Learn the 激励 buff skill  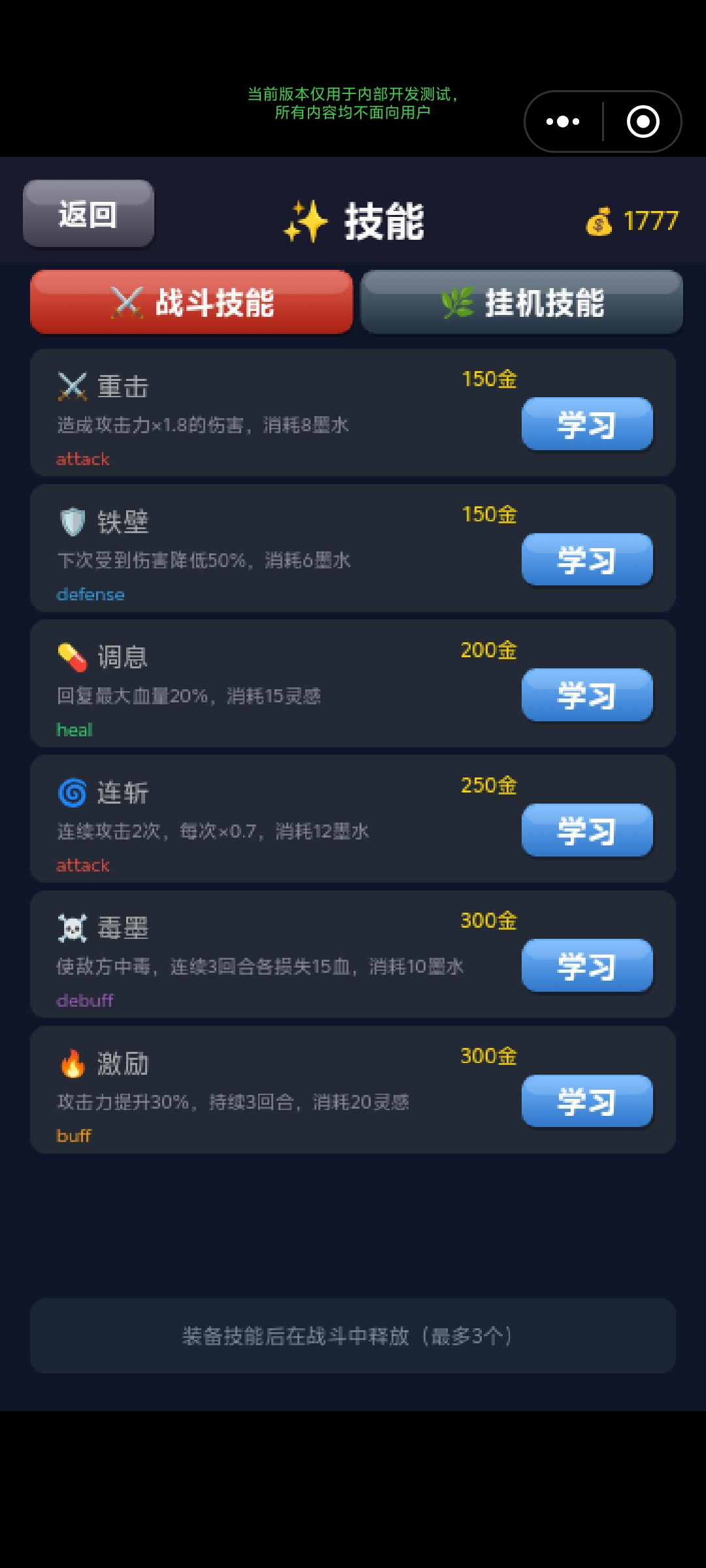tap(586, 1102)
